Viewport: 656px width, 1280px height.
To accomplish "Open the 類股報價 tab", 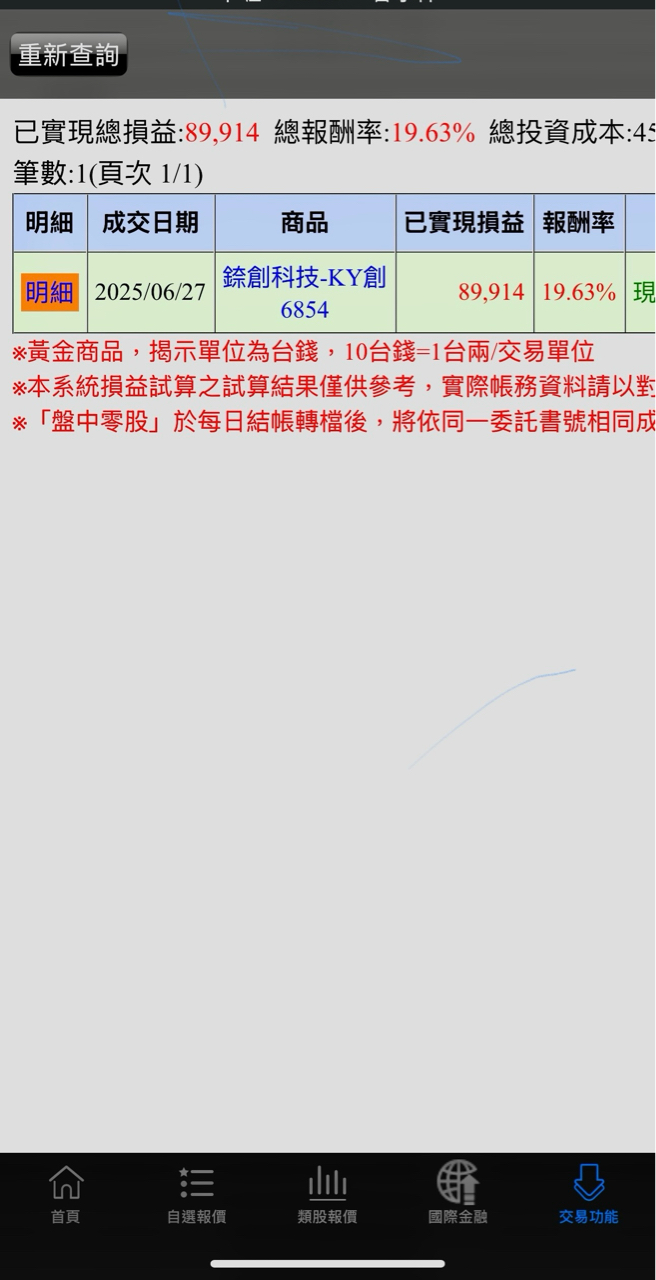I will coord(327,1195).
